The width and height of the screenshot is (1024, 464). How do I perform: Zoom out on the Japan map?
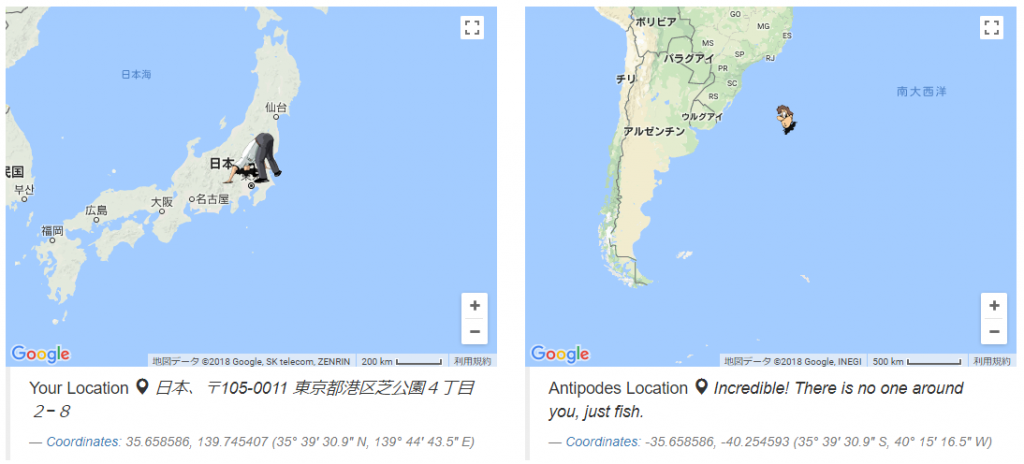474,331
